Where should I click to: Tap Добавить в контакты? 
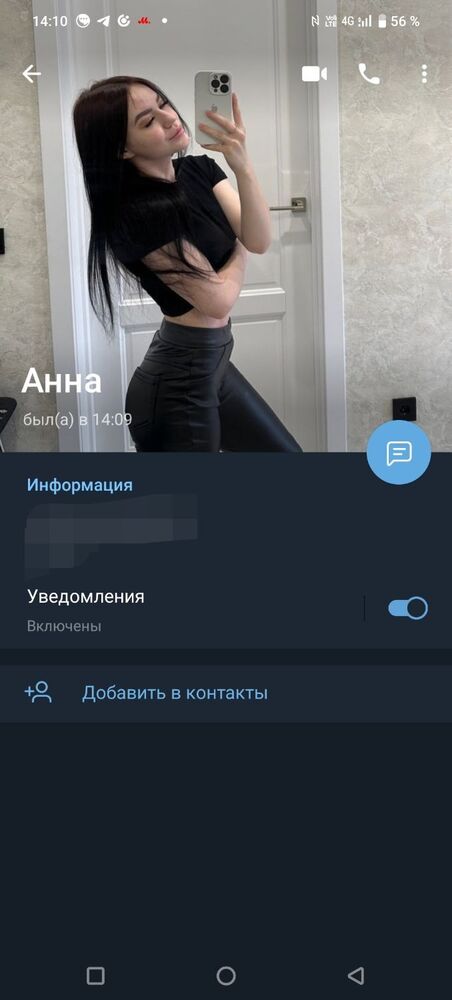pos(226,693)
